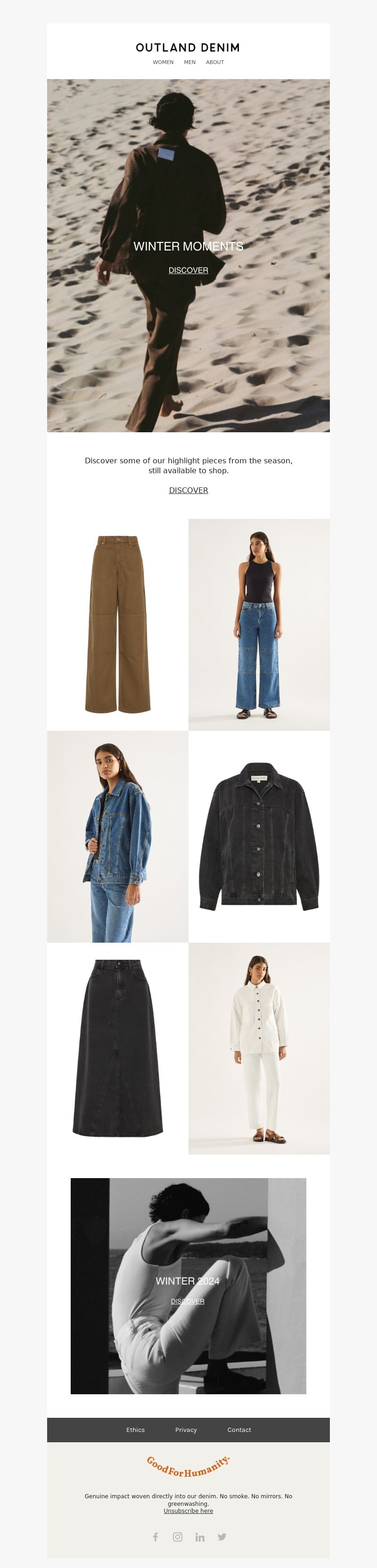Image resolution: width=377 pixels, height=1568 pixels.
Task: Tap DISCOVER under Winter Moments
Action: click(x=188, y=270)
